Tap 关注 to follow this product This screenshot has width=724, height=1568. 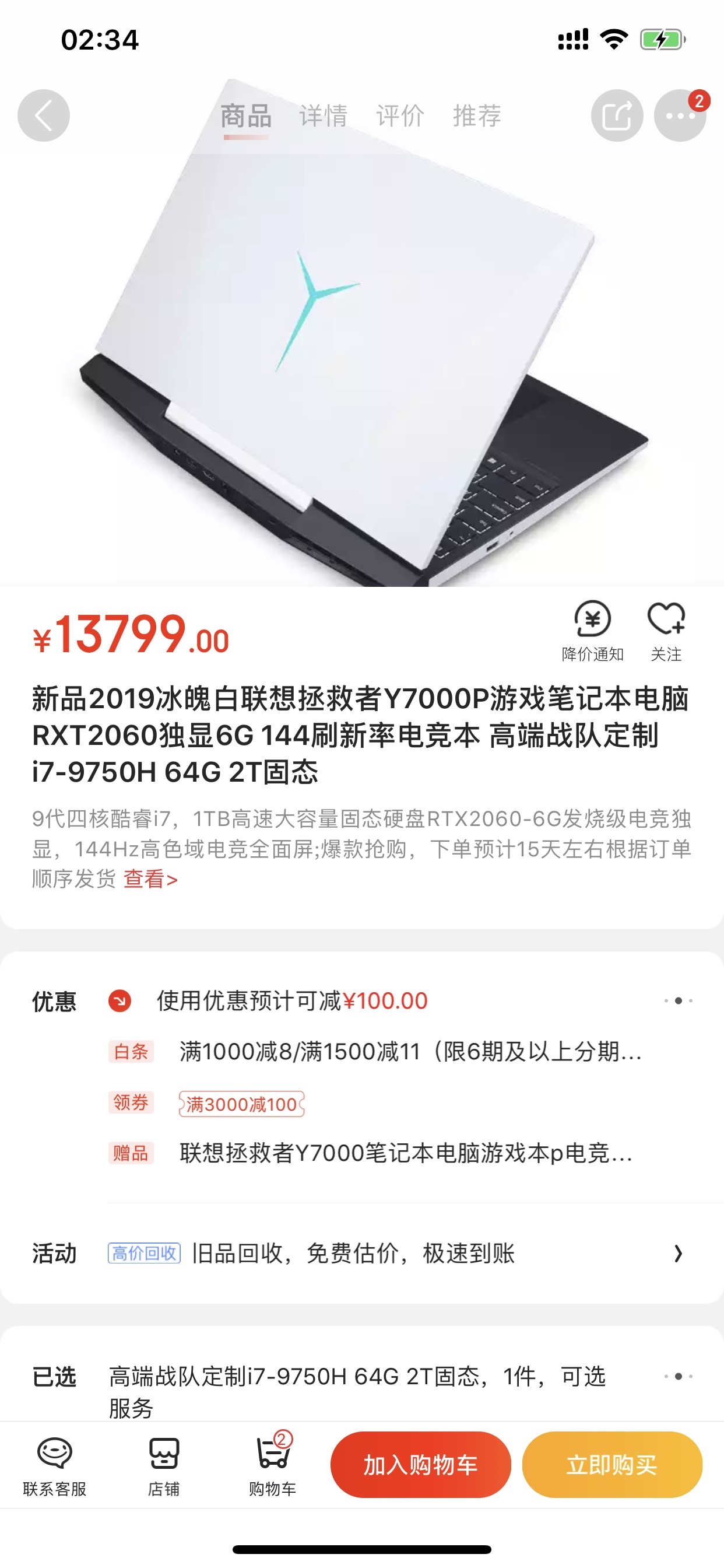pyautogui.click(x=666, y=631)
